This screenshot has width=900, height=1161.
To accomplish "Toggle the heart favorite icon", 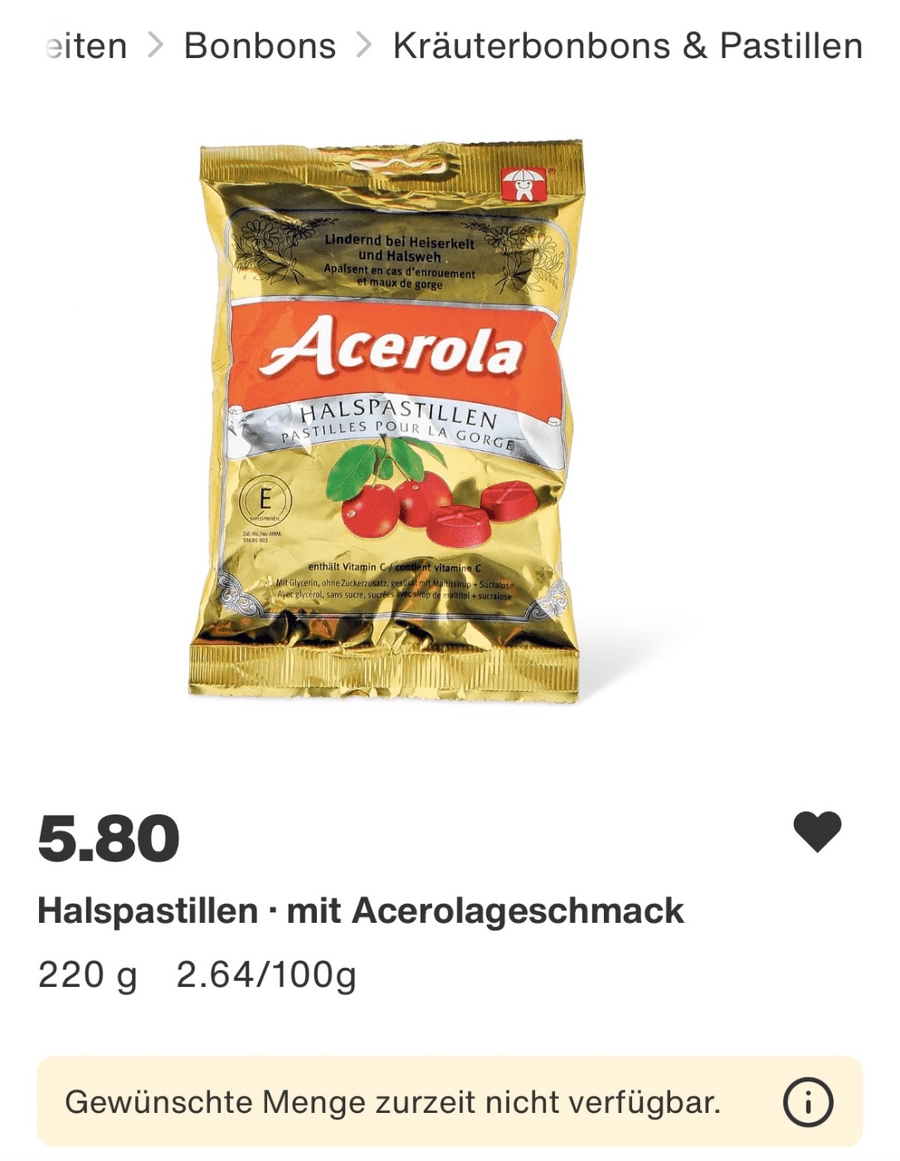I will coord(817,832).
